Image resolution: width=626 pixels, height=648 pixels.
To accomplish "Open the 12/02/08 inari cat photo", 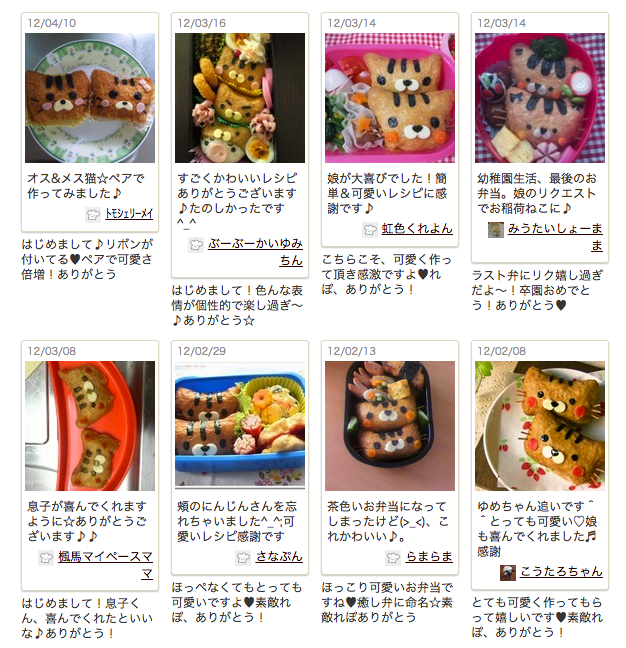I will click(x=540, y=426).
